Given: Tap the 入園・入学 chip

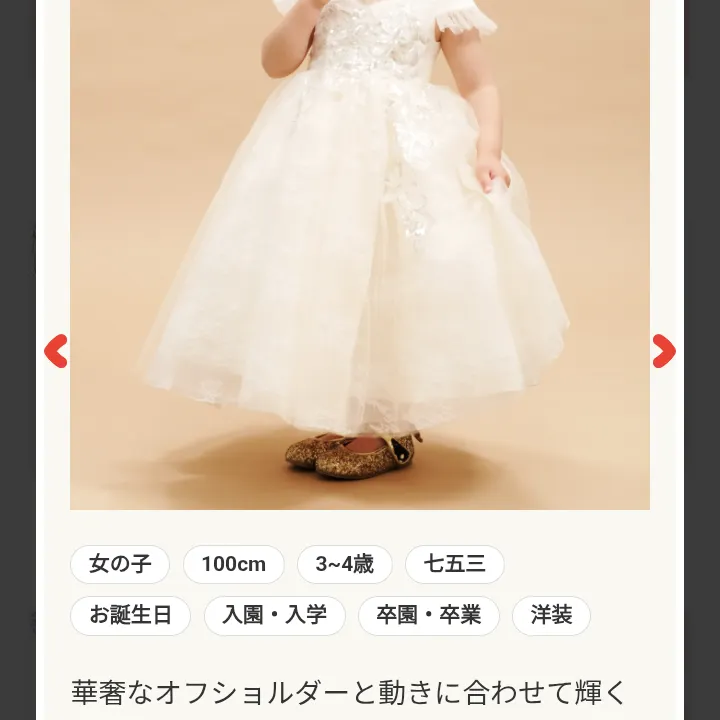Looking at the screenshot, I should (275, 615).
